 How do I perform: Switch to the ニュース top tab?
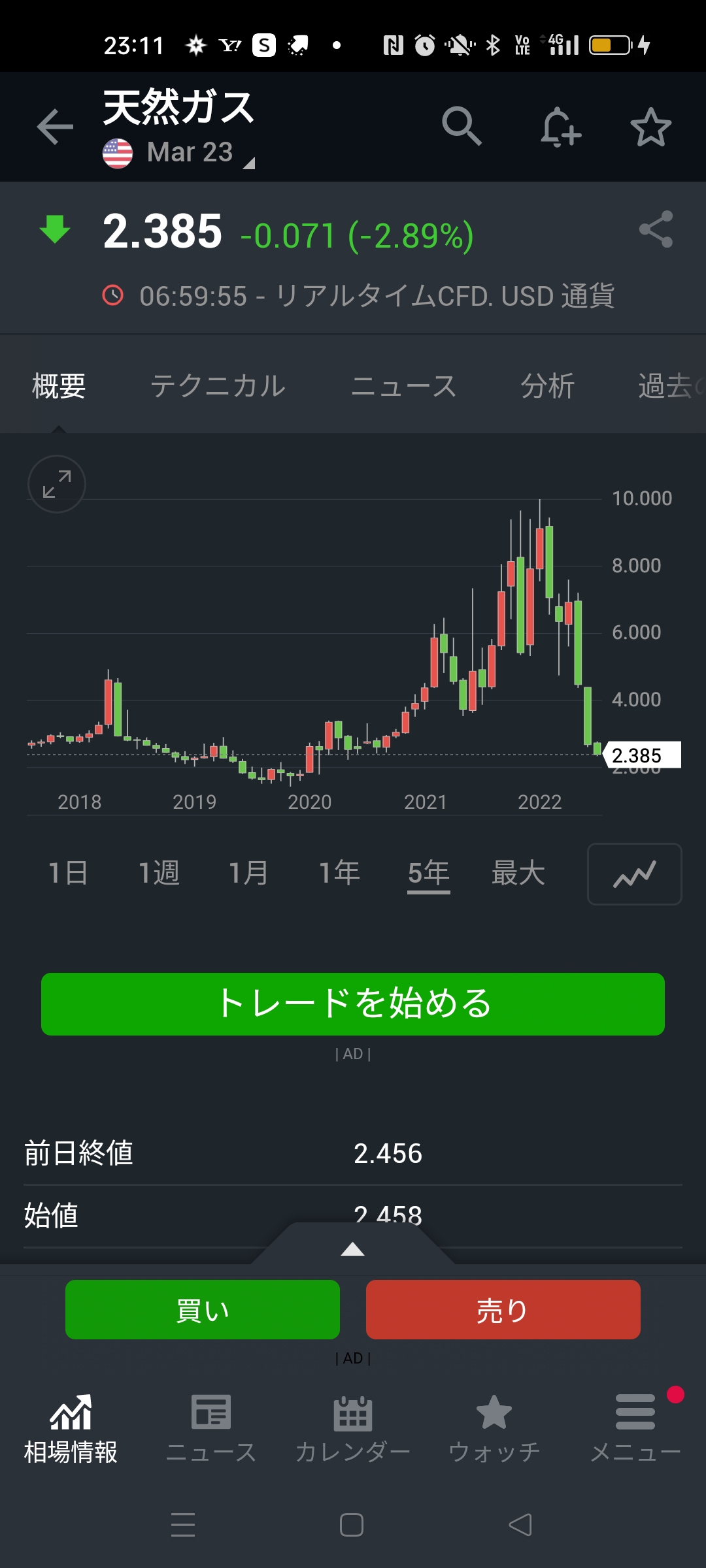pyautogui.click(x=403, y=385)
